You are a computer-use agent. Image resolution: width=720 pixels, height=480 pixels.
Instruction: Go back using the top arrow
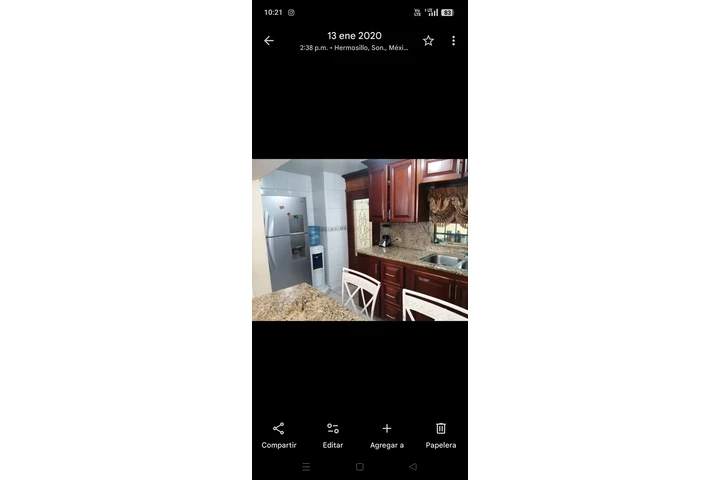(268, 41)
